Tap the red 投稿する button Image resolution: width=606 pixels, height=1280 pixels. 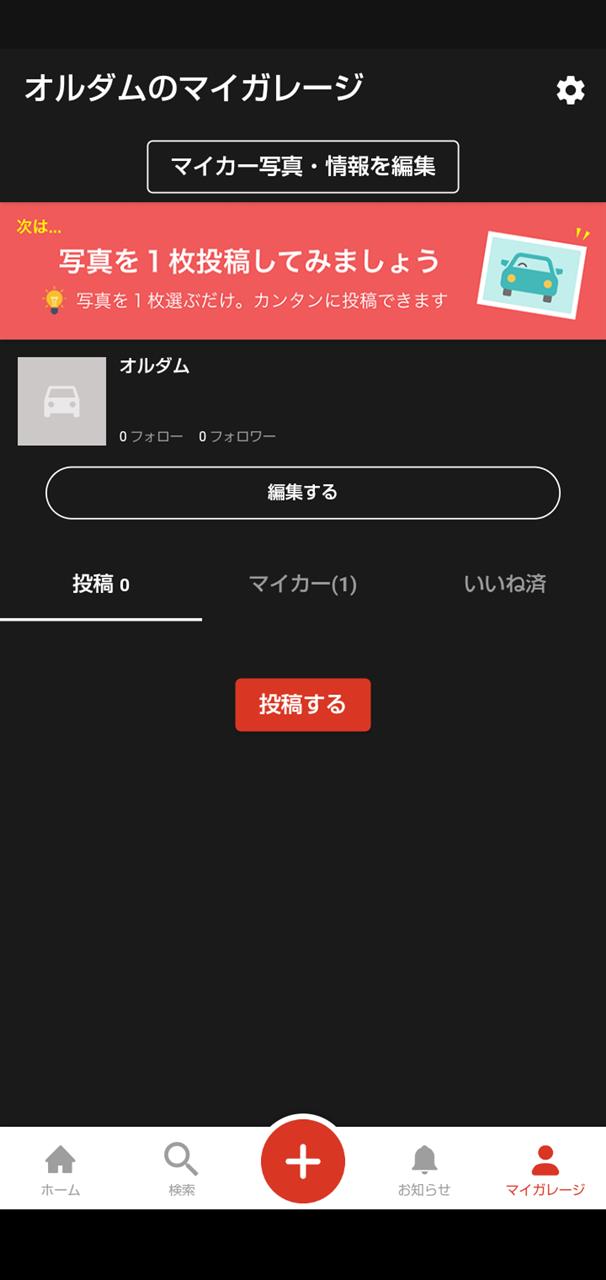(303, 705)
